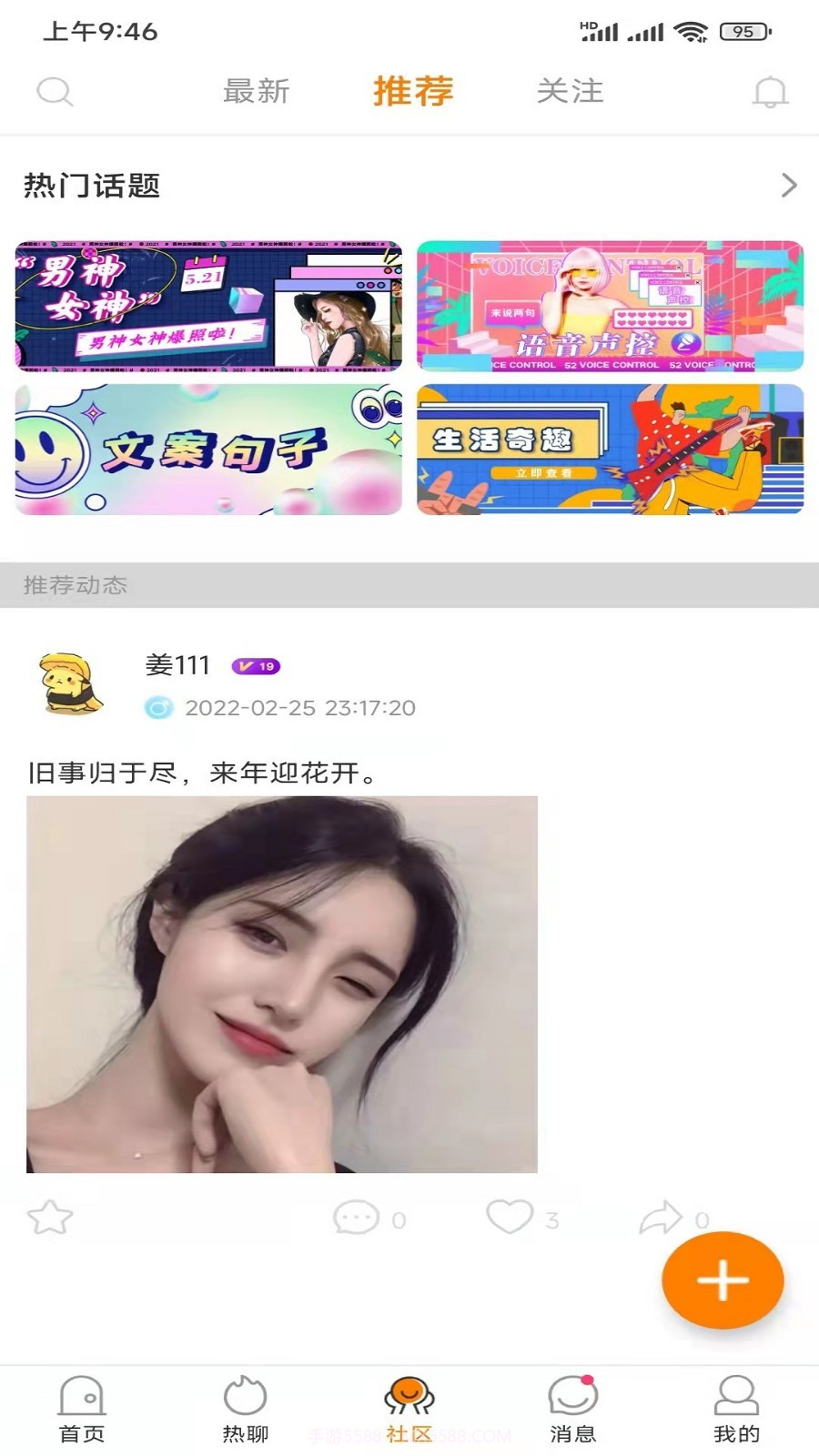Open the search function
819x1456 pixels.
(56, 91)
